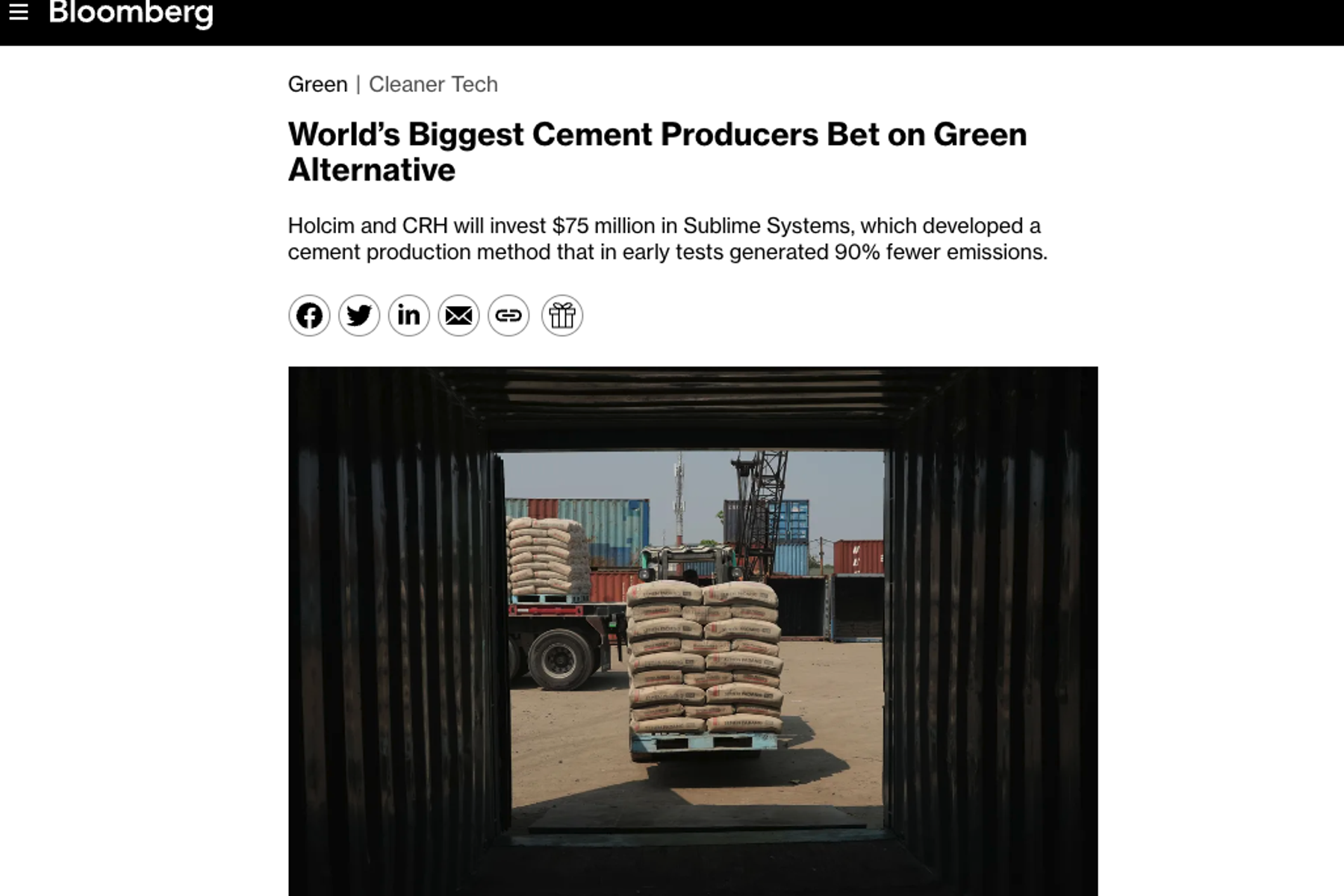This screenshot has width=1344, height=896.
Task: Share article via email
Action: click(x=458, y=316)
